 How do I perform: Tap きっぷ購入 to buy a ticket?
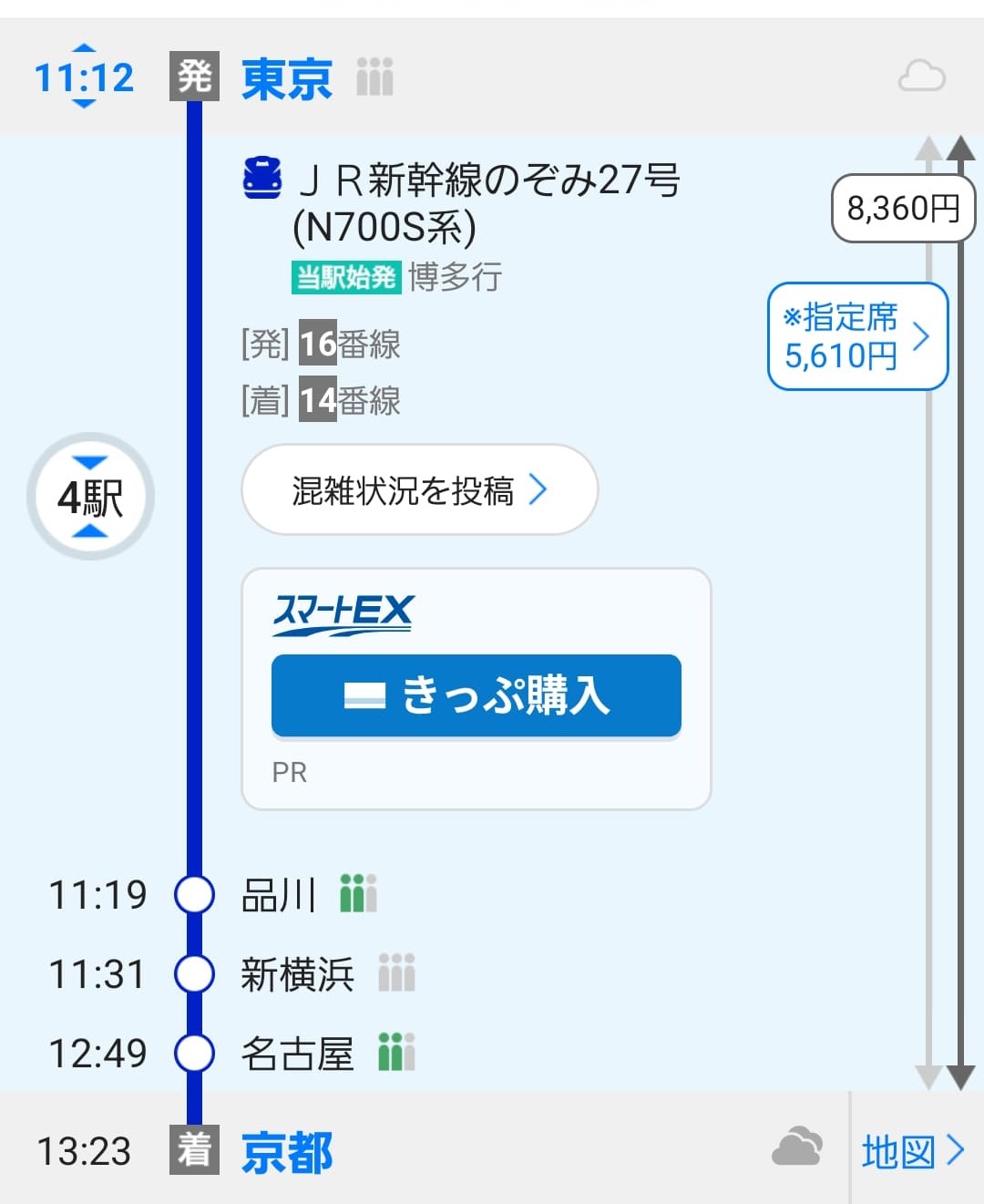[476, 695]
